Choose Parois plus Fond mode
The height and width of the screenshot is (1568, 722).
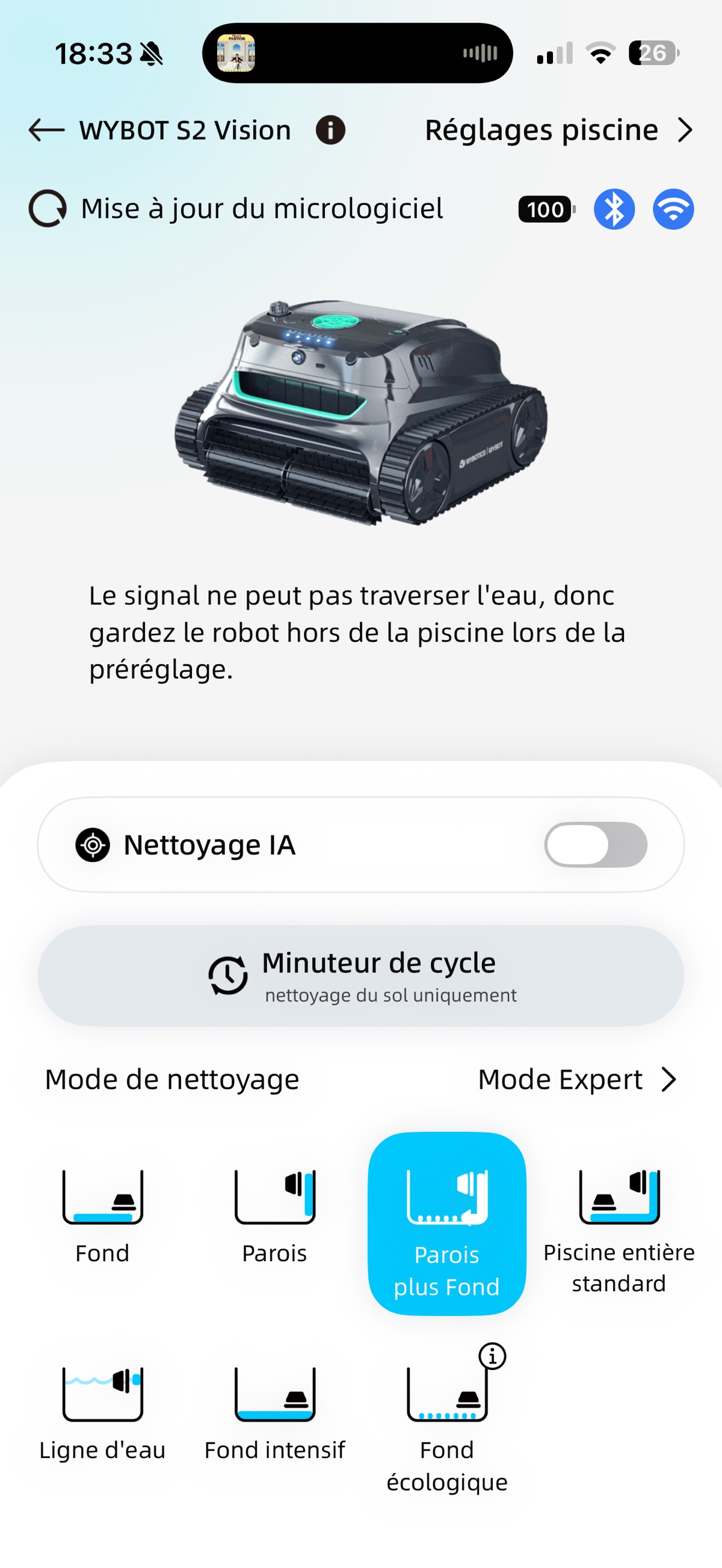[447, 1223]
